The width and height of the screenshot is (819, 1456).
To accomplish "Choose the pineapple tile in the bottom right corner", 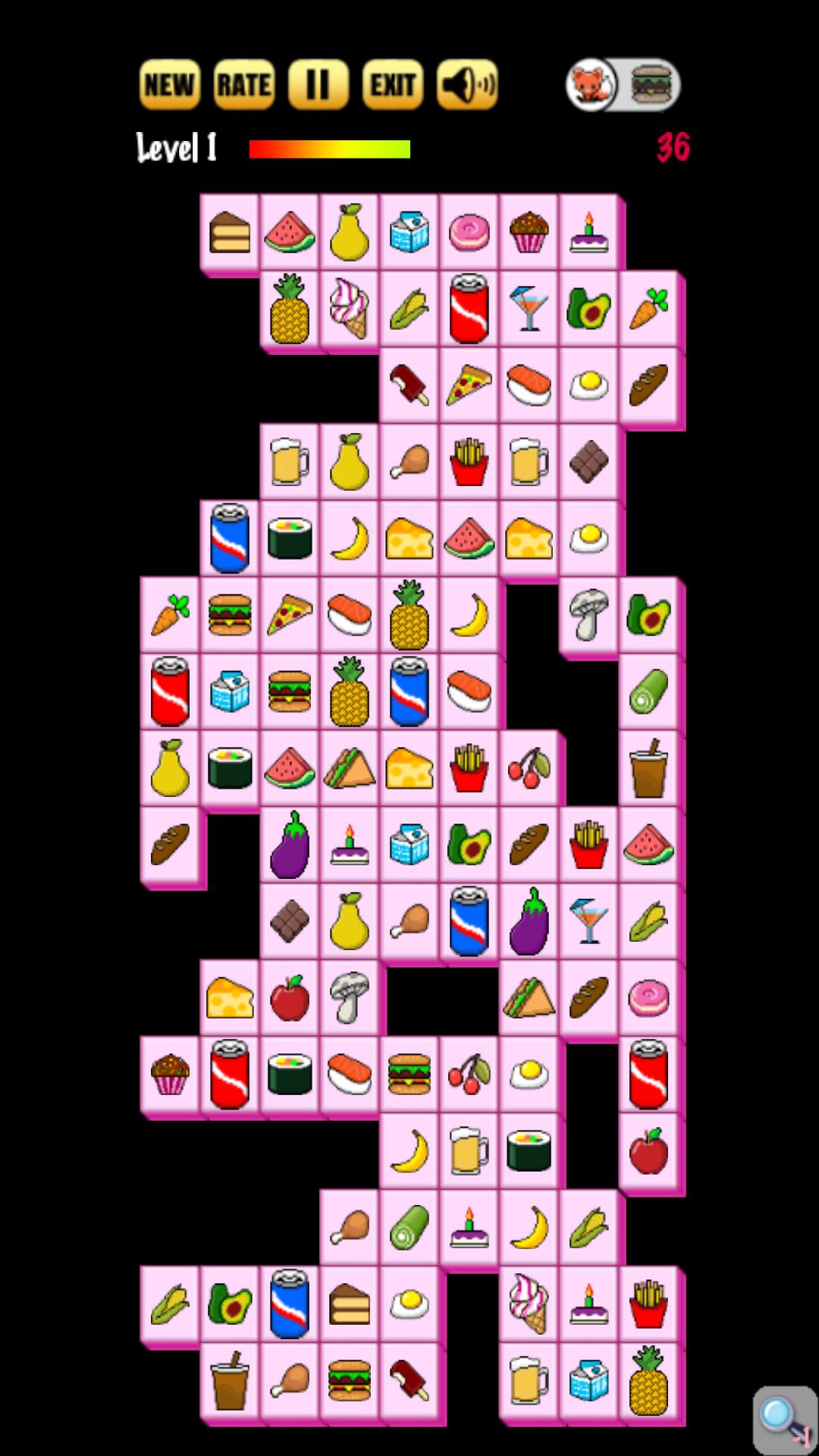I will click(648, 1380).
